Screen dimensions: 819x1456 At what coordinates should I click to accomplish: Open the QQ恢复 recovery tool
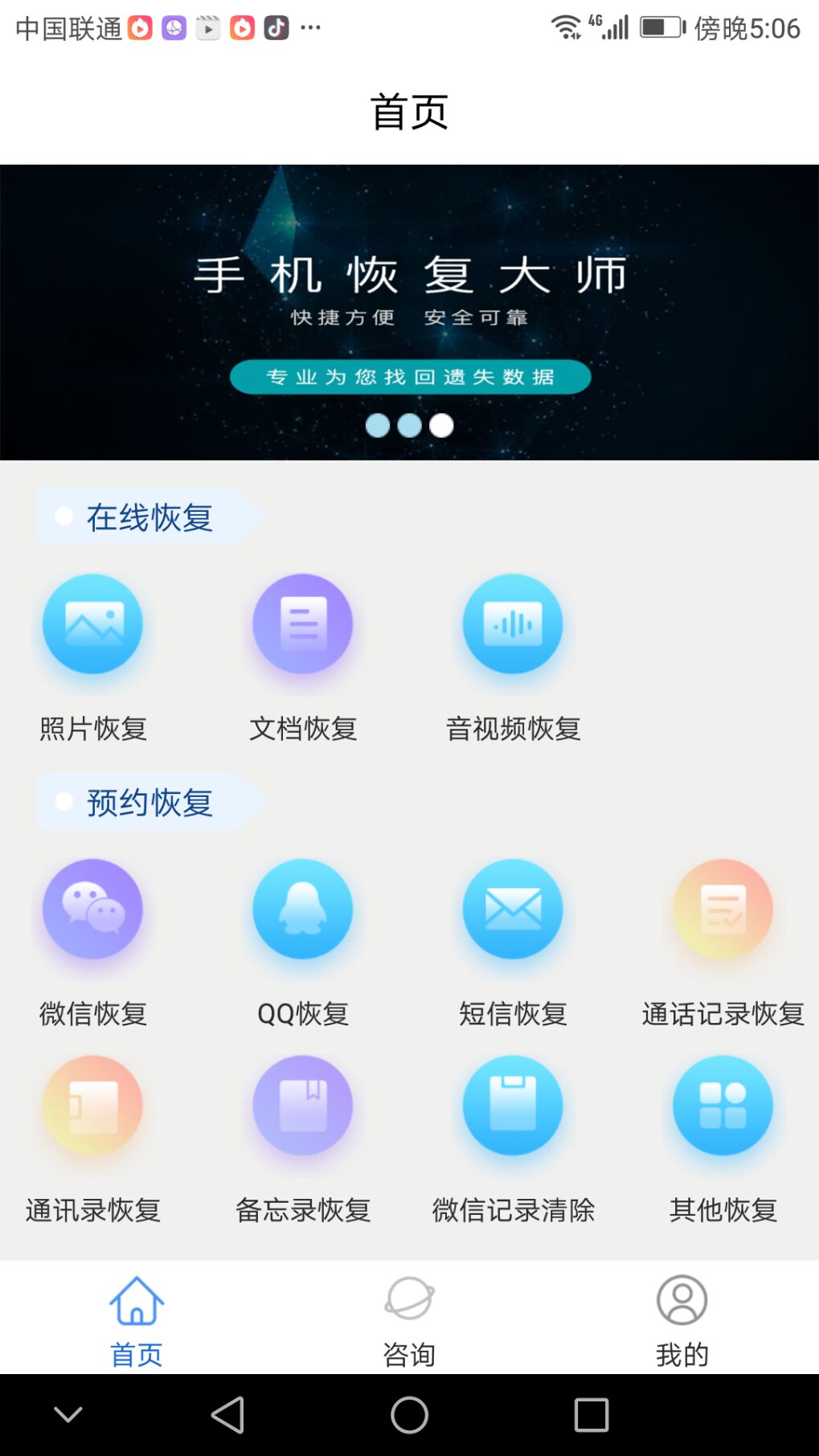(302, 910)
